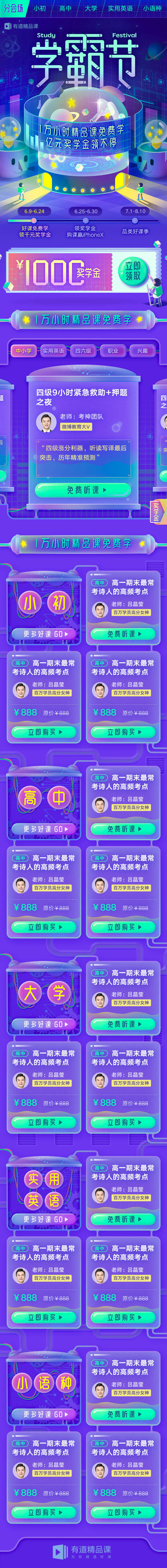Screen dimensions: 167x1568
Task: Open the 大学 tab in top navigation
Action: pos(91,8)
